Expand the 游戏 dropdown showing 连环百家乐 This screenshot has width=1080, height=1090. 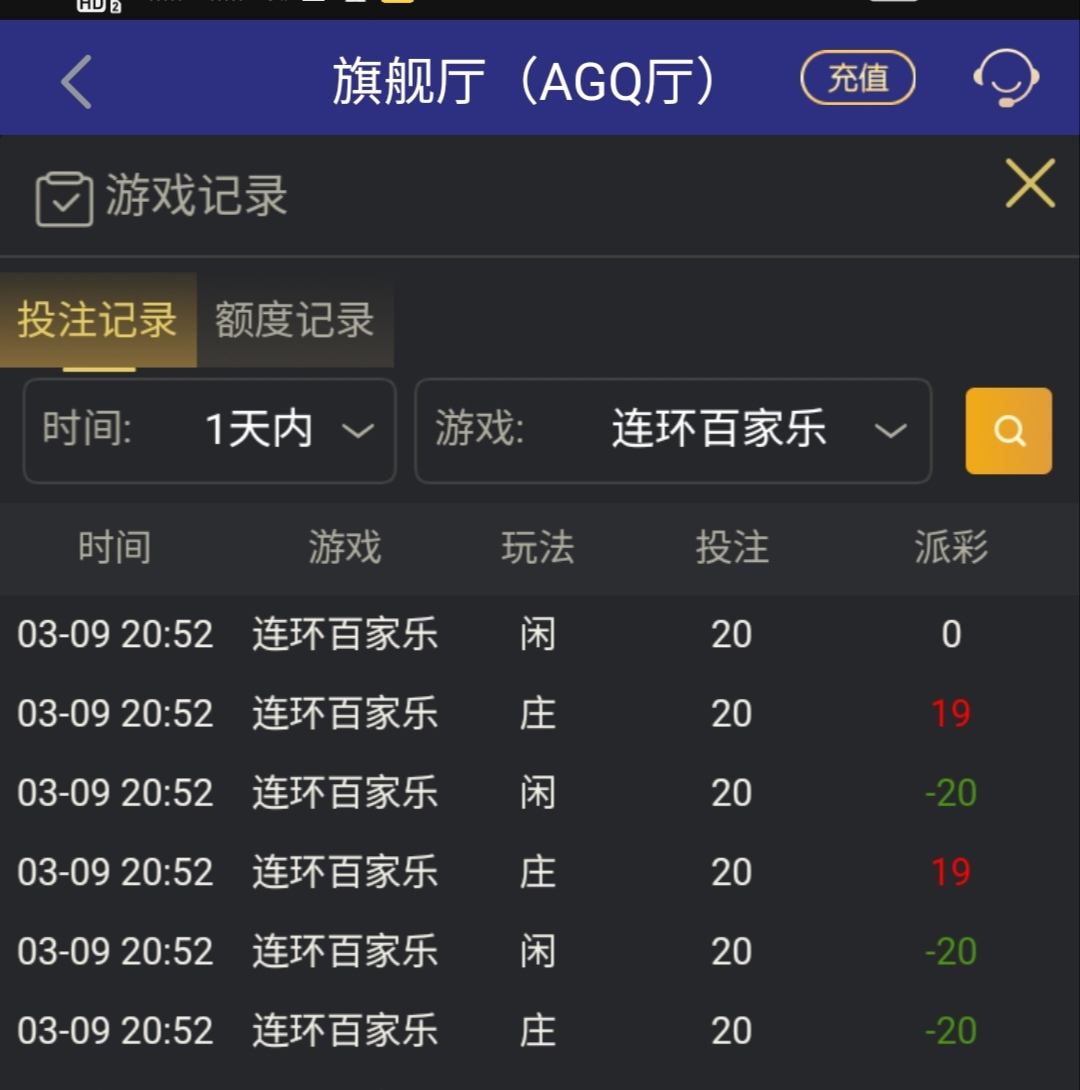click(x=673, y=431)
